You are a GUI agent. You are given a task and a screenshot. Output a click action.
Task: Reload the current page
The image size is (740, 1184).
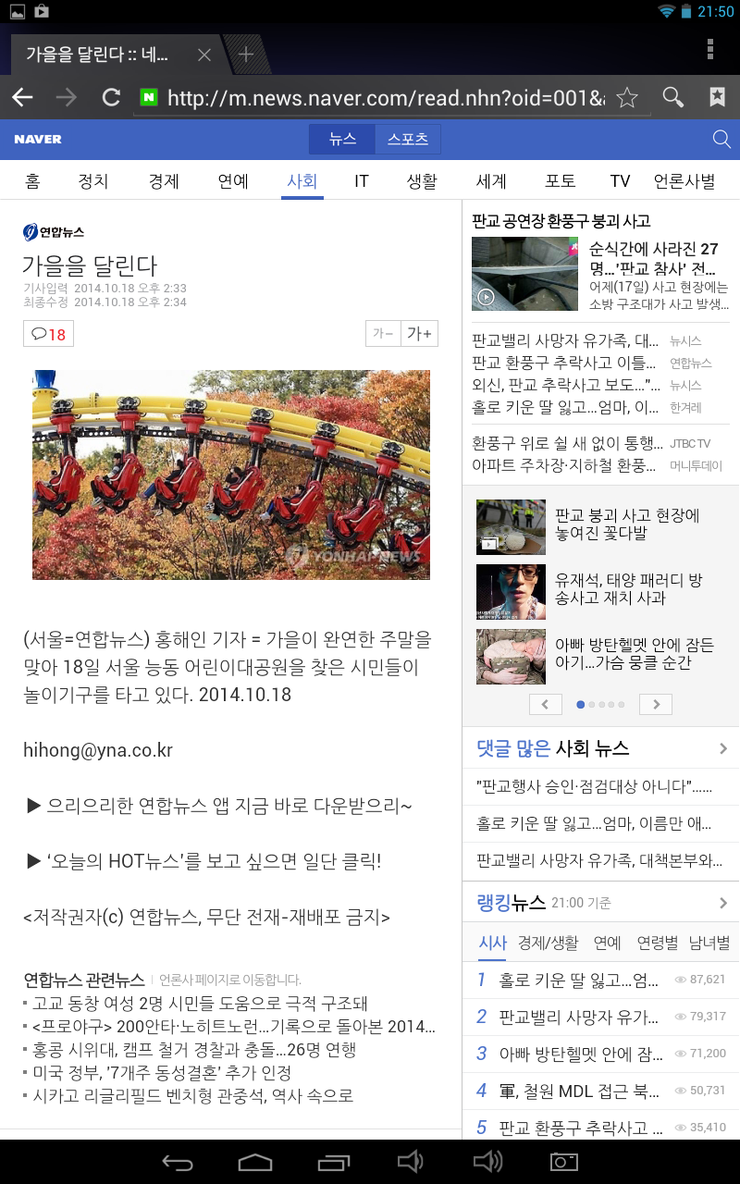[111, 98]
